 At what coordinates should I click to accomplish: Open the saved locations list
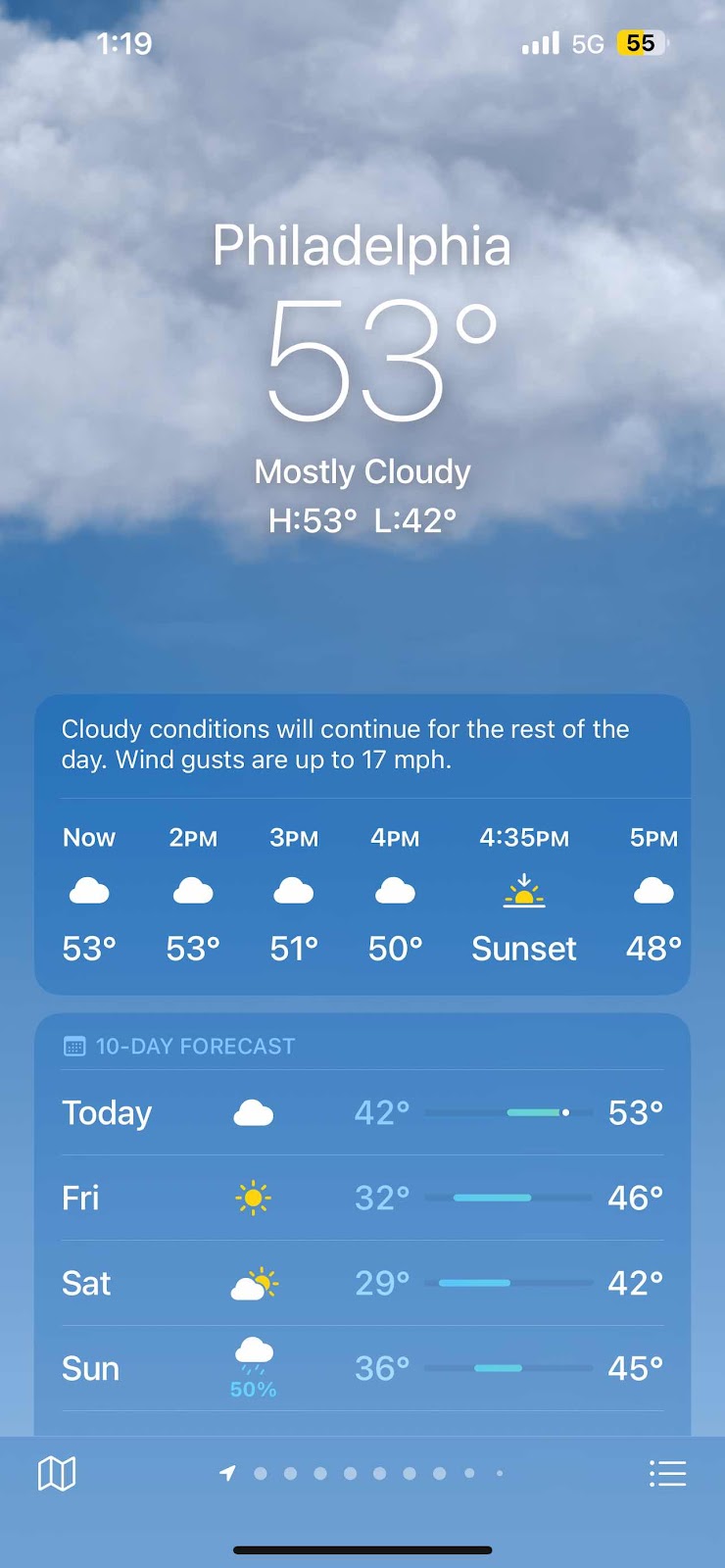tap(667, 1473)
